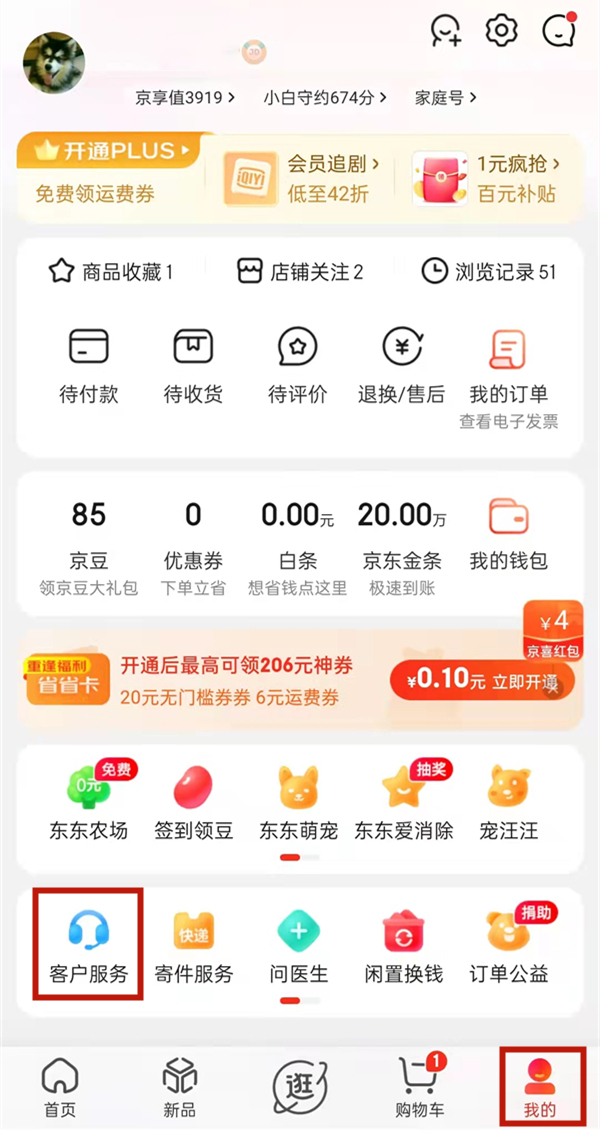Open the settings gear icon

pos(501,31)
